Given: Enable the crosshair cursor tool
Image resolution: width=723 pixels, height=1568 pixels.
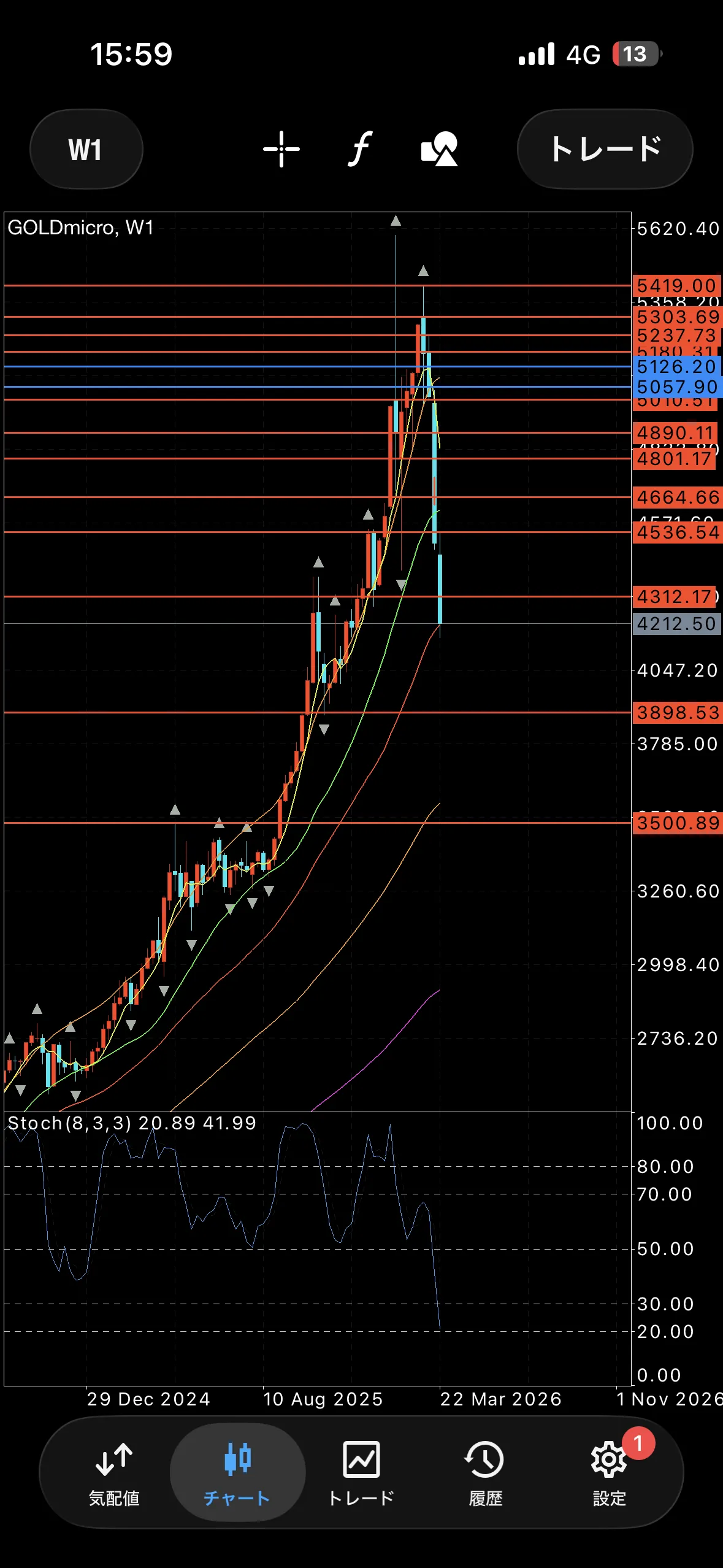Looking at the screenshot, I should pyautogui.click(x=281, y=149).
